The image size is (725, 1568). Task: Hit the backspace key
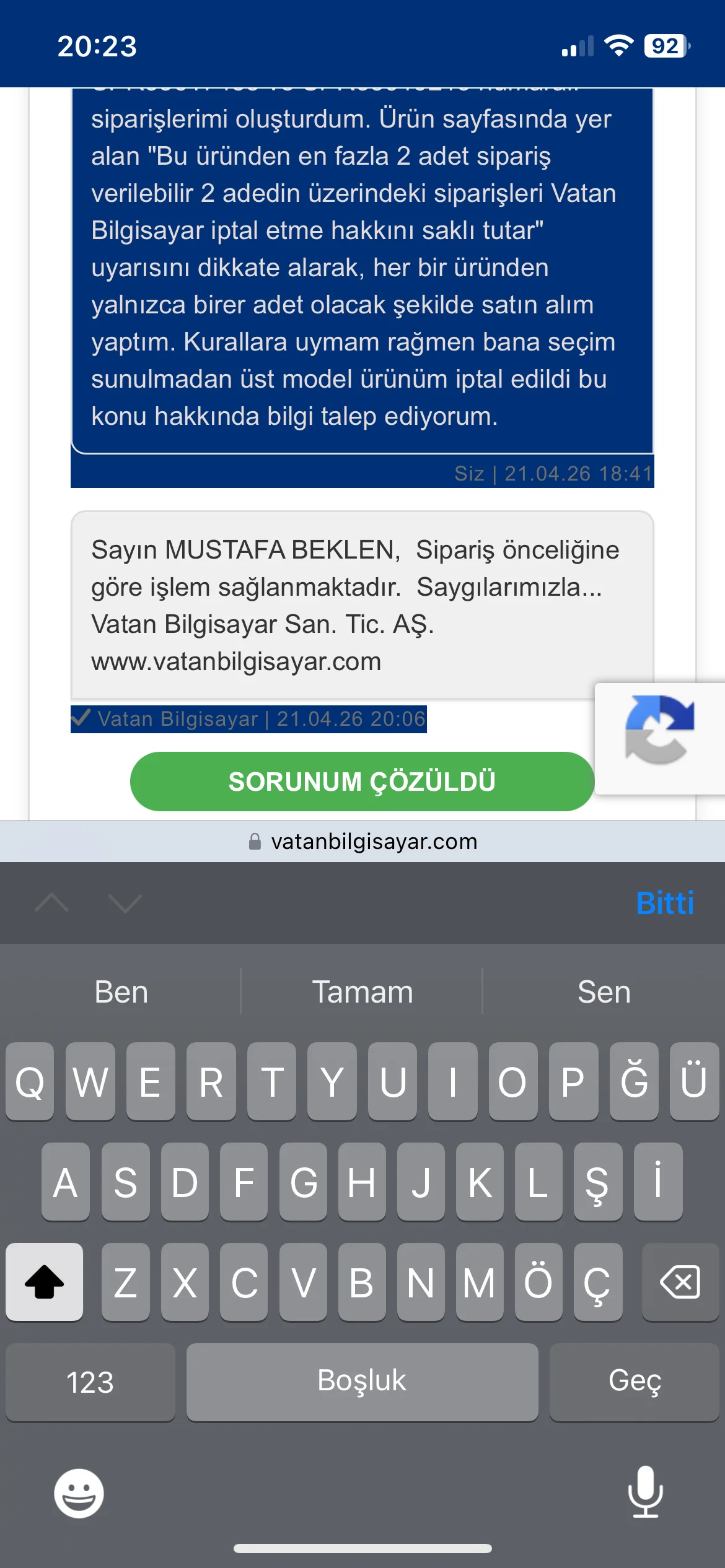coord(680,1282)
